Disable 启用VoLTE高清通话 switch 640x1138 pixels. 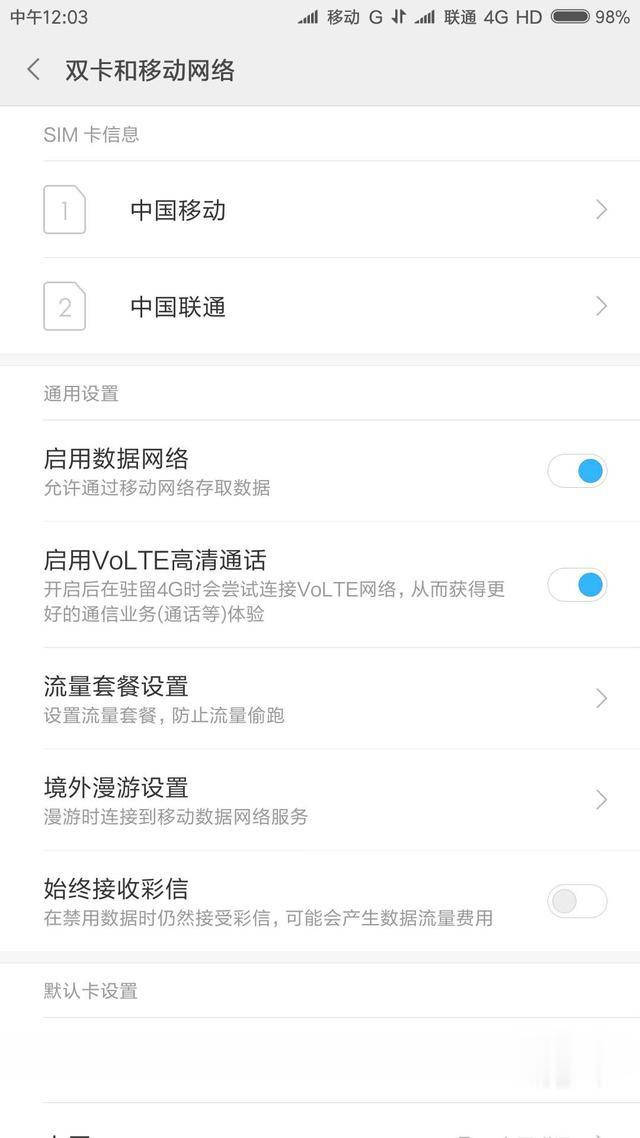[577, 584]
